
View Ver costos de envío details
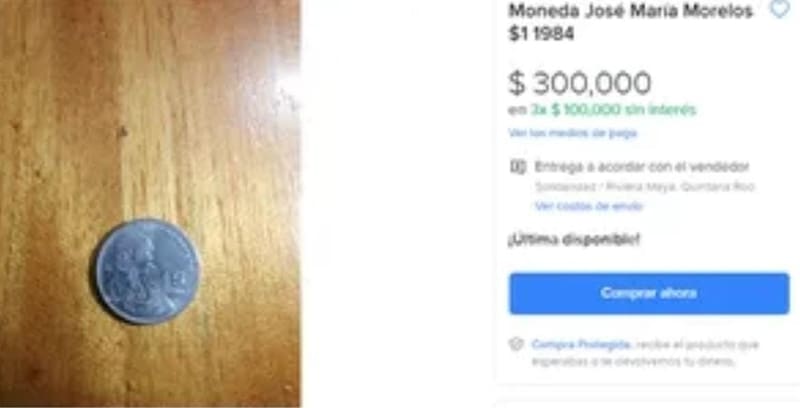coord(588,206)
